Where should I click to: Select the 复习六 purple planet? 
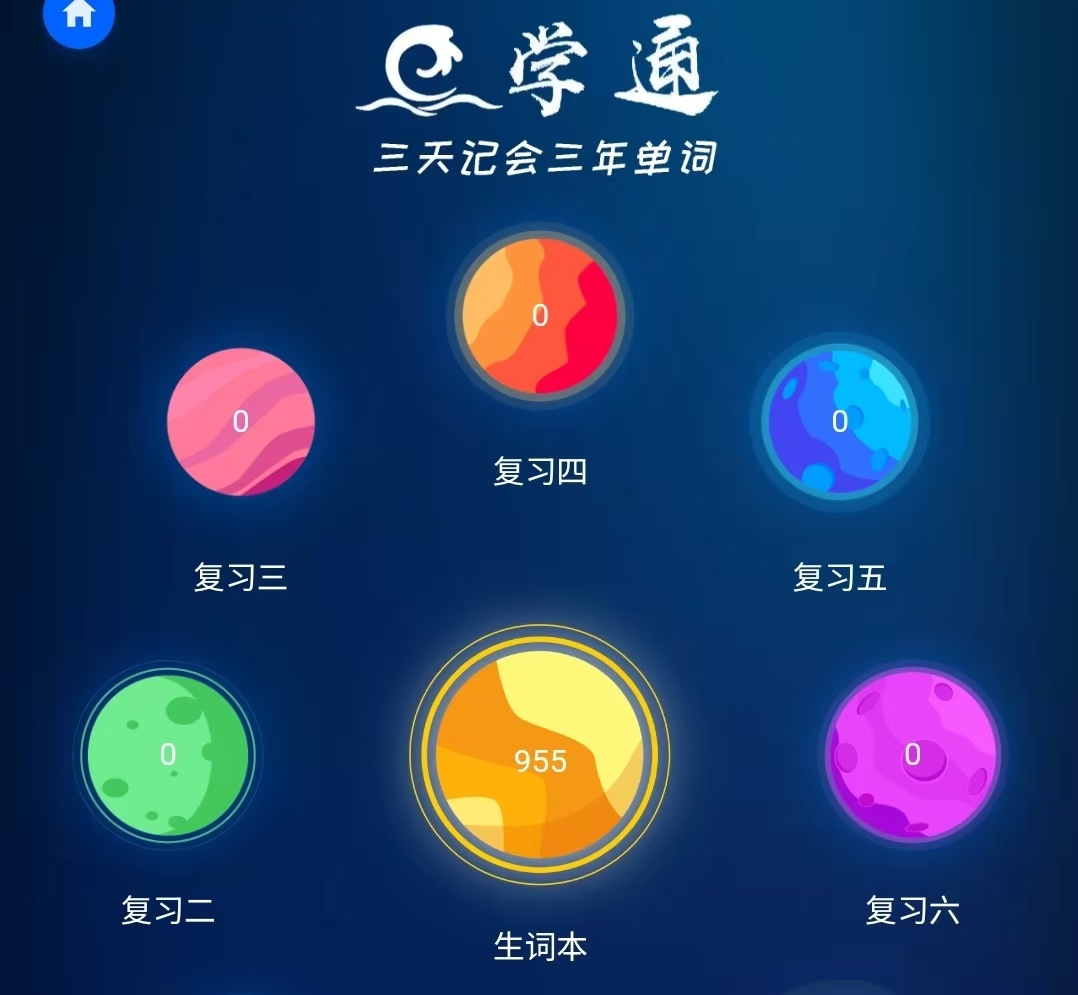(x=912, y=754)
